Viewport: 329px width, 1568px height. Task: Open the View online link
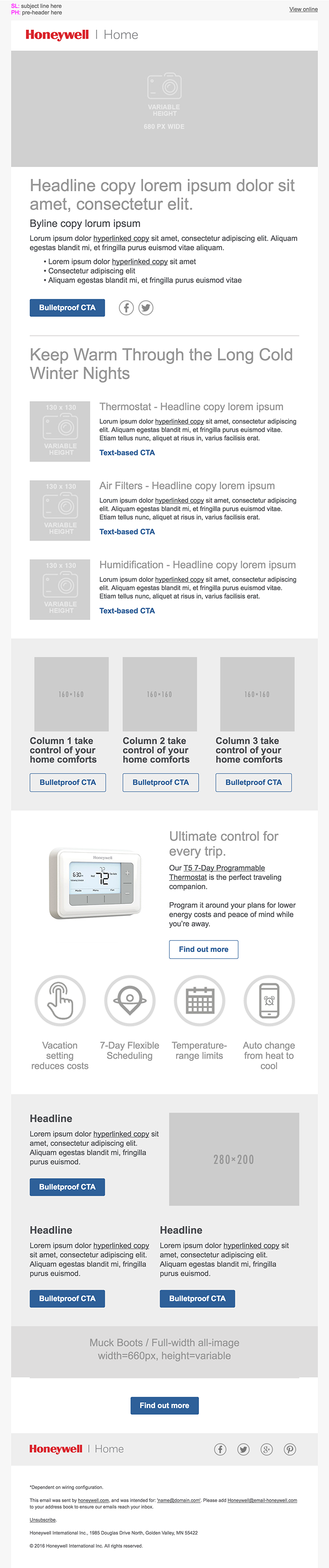coord(303,9)
